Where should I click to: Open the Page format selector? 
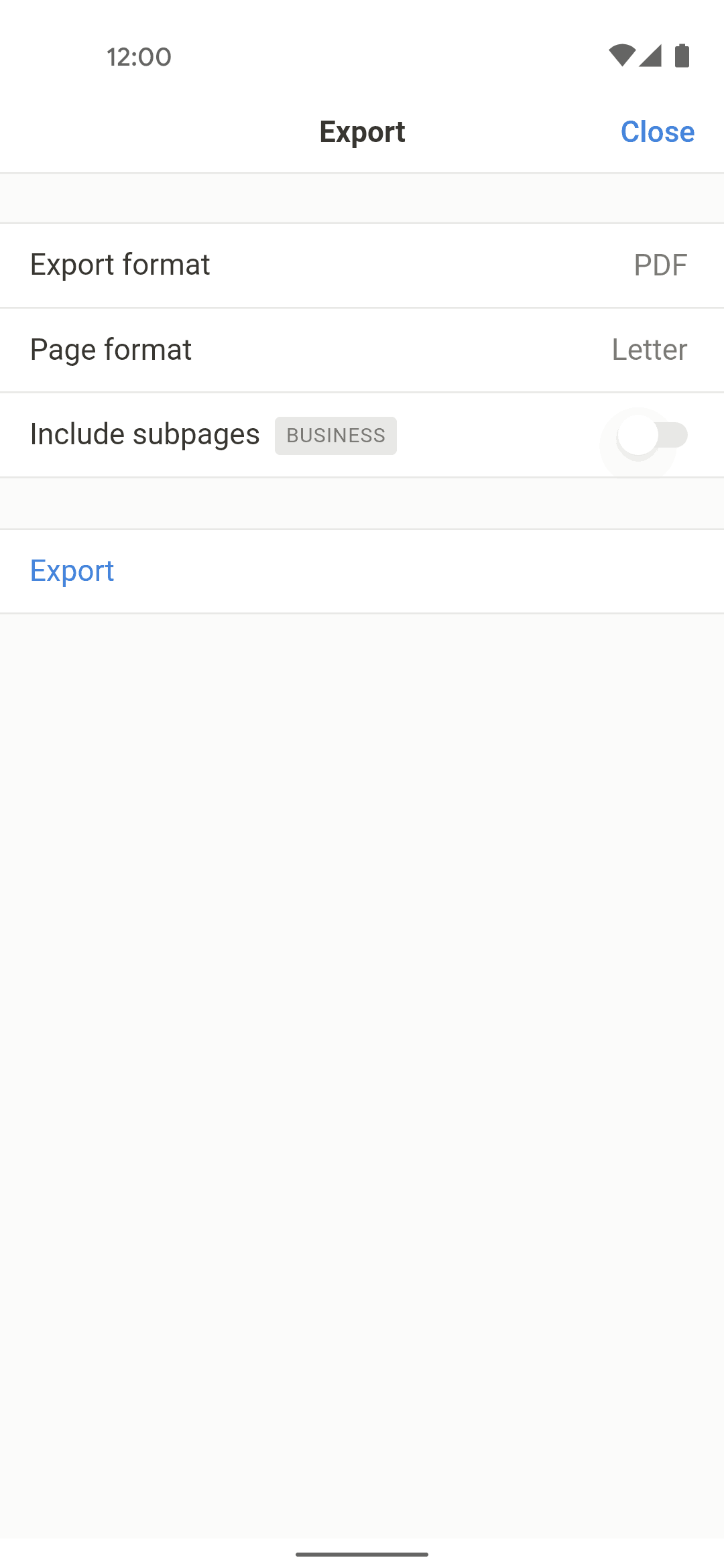(x=362, y=350)
